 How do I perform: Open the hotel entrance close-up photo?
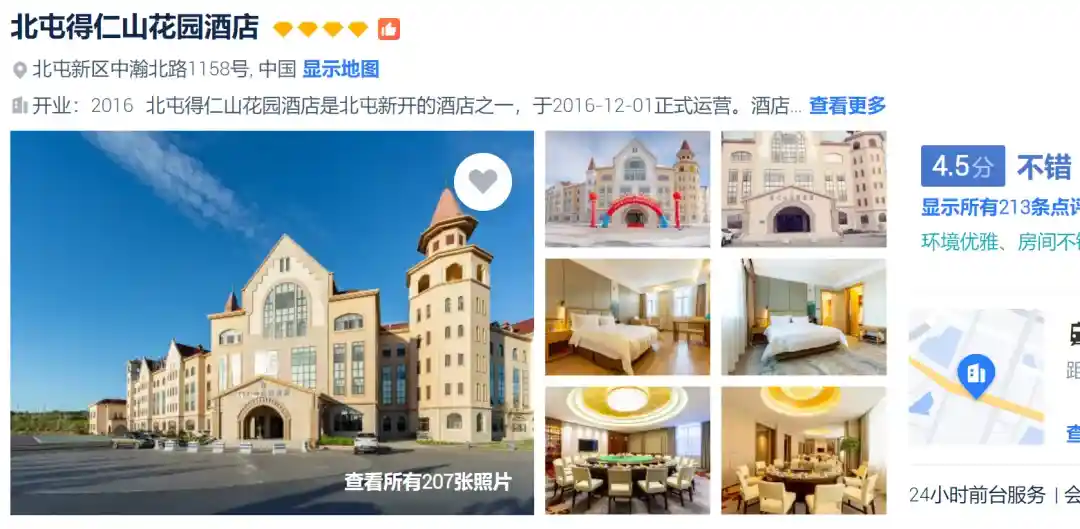pos(803,189)
